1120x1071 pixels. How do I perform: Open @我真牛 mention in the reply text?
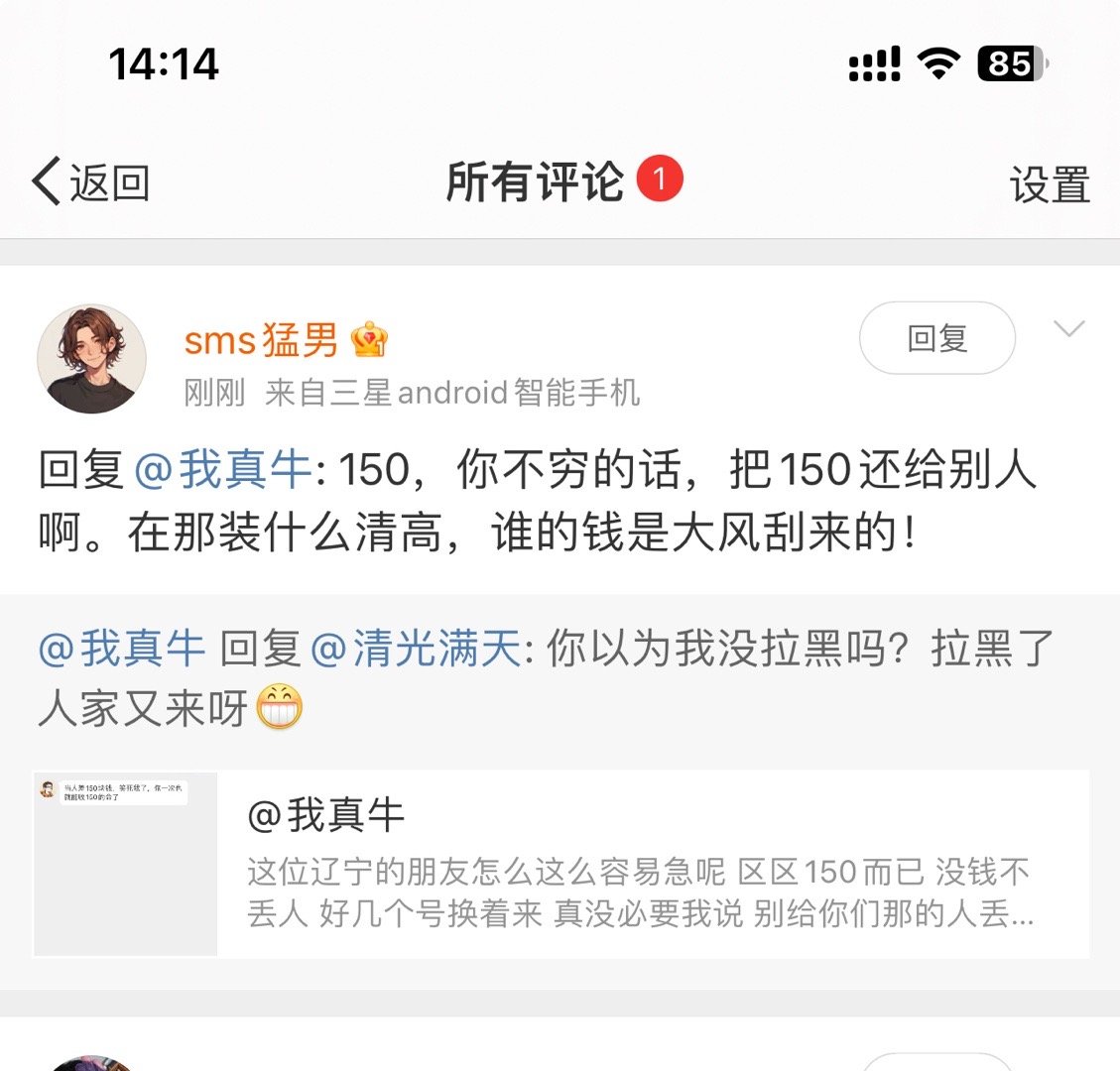click(x=223, y=470)
